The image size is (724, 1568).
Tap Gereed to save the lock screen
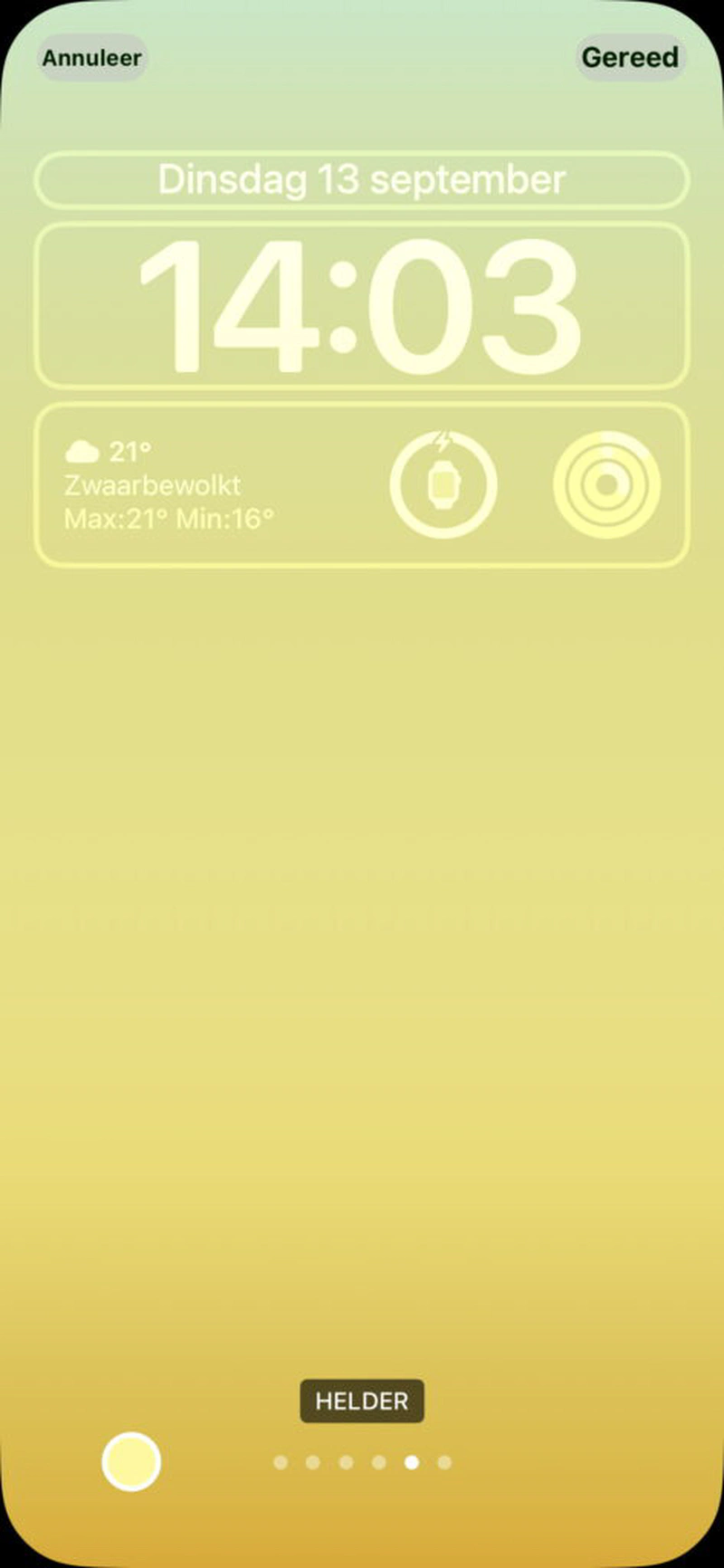click(x=631, y=56)
